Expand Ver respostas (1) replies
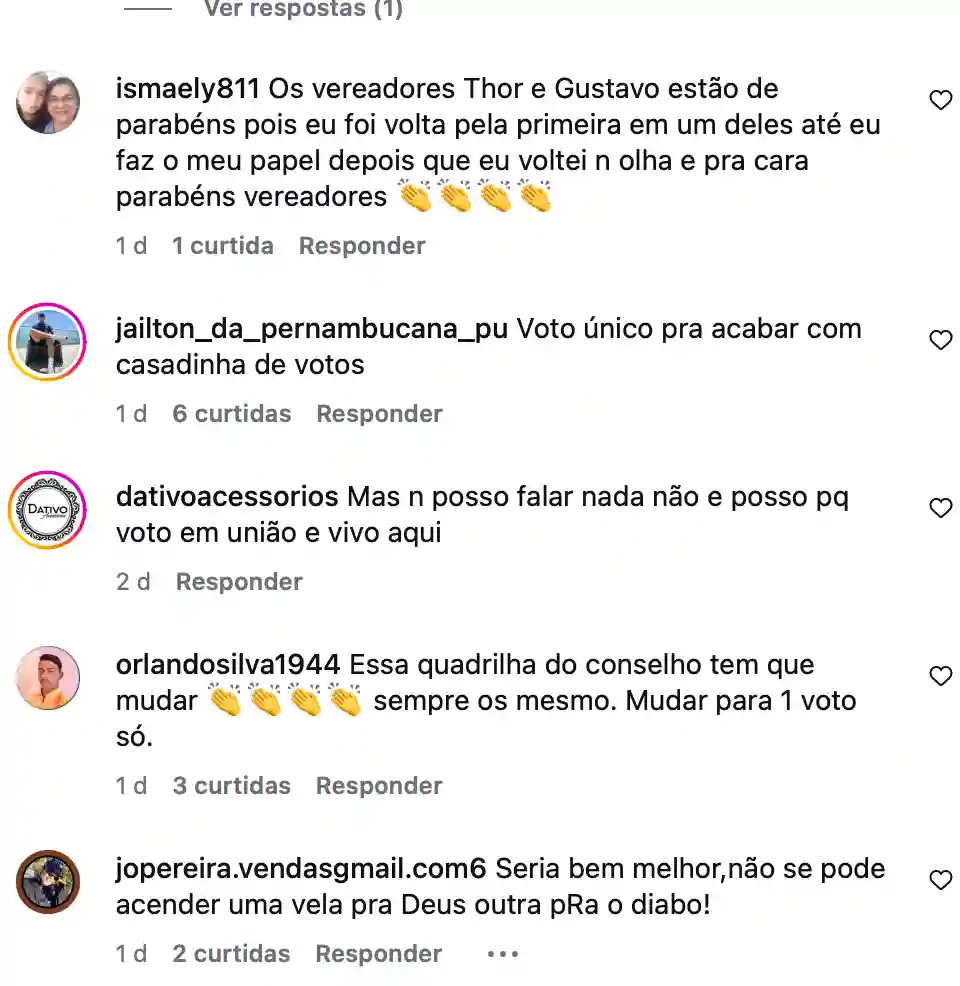The width and height of the screenshot is (960, 986). (302, 10)
